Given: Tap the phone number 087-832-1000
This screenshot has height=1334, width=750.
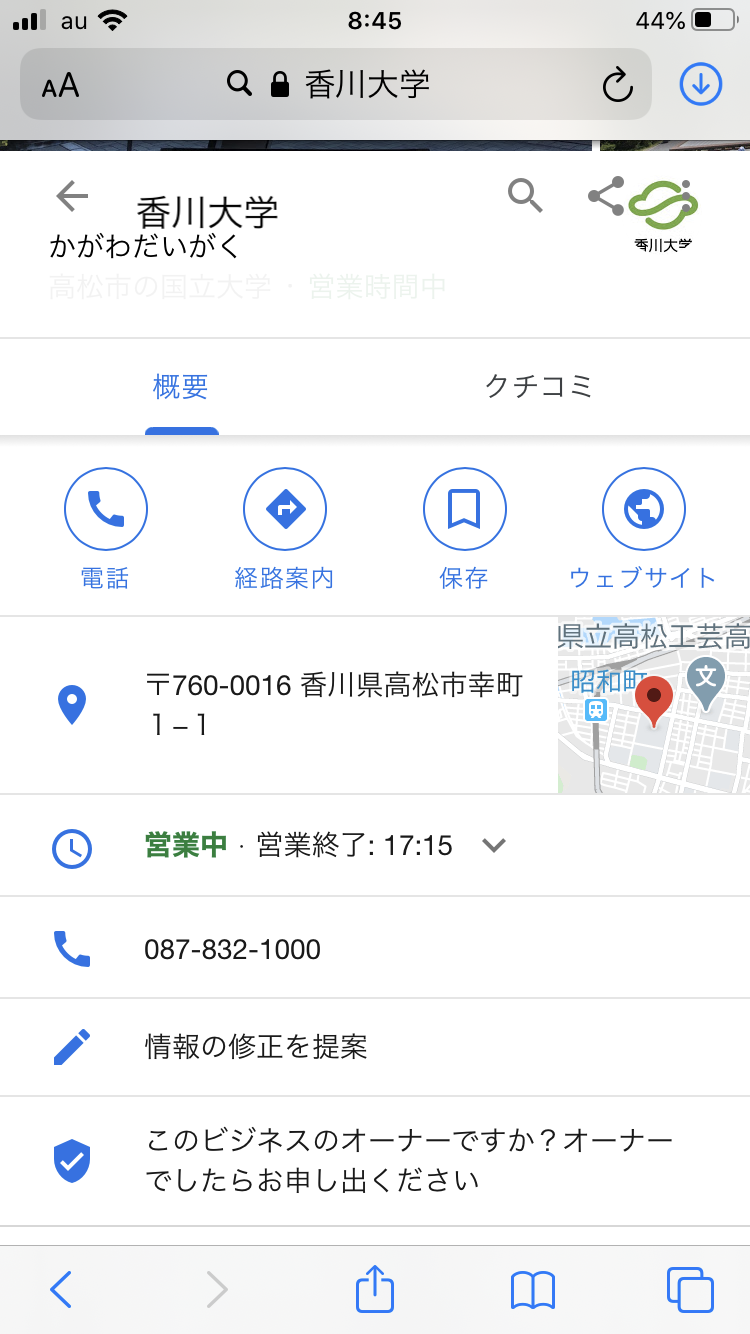Looking at the screenshot, I should (233, 949).
